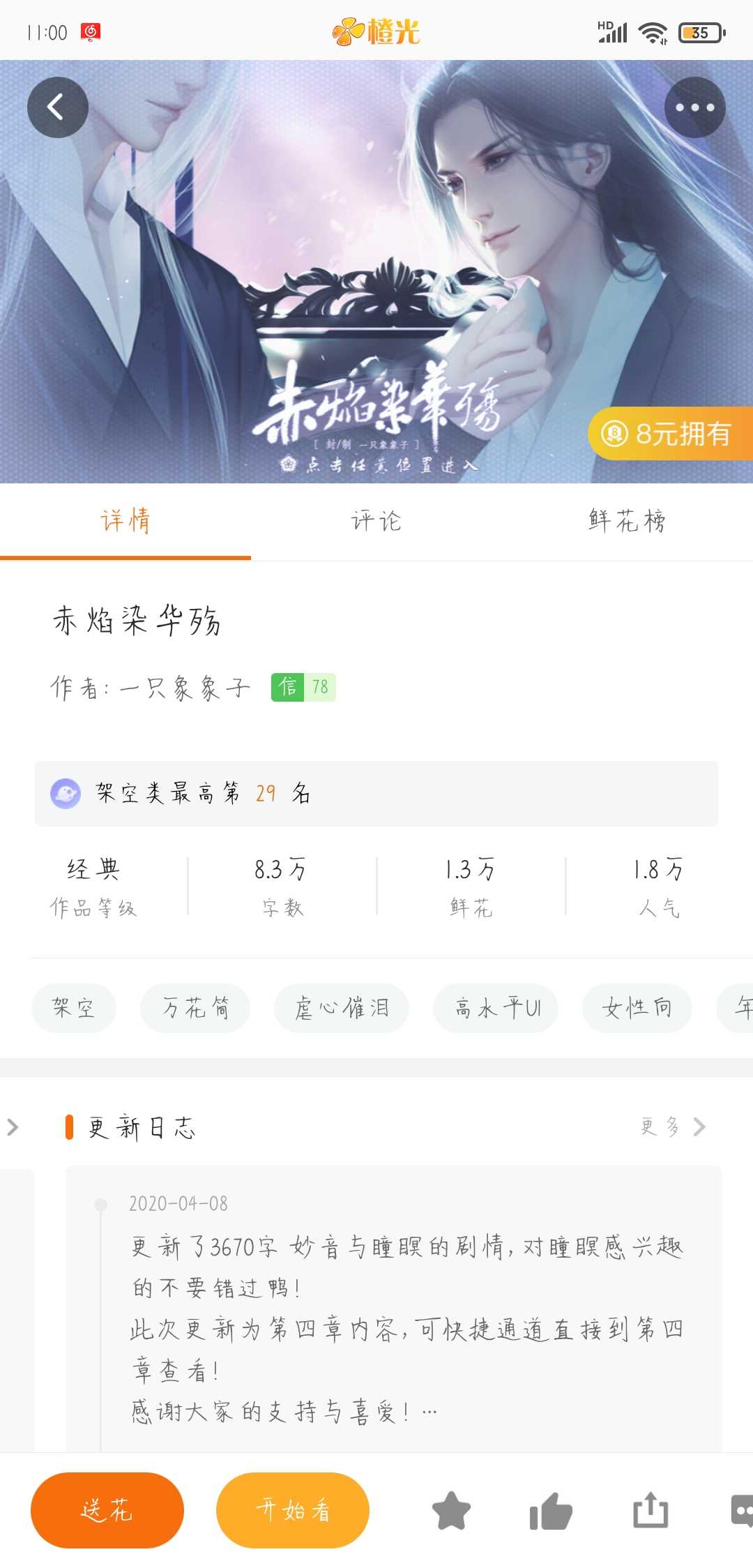Select the 架空 tag chip
The image size is (753, 1568).
coord(73,1008)
